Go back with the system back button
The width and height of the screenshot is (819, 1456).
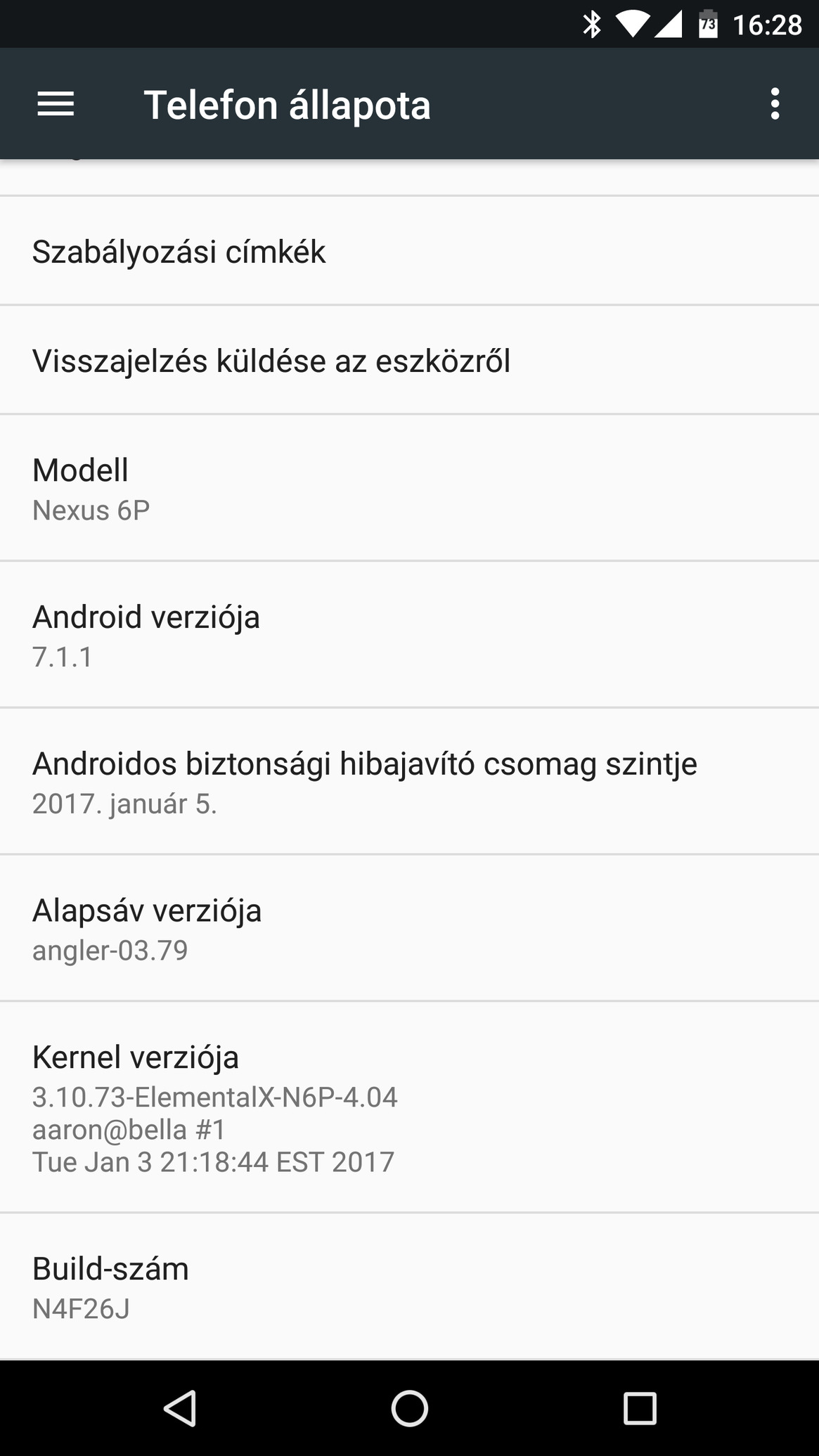coord(179,1408)
